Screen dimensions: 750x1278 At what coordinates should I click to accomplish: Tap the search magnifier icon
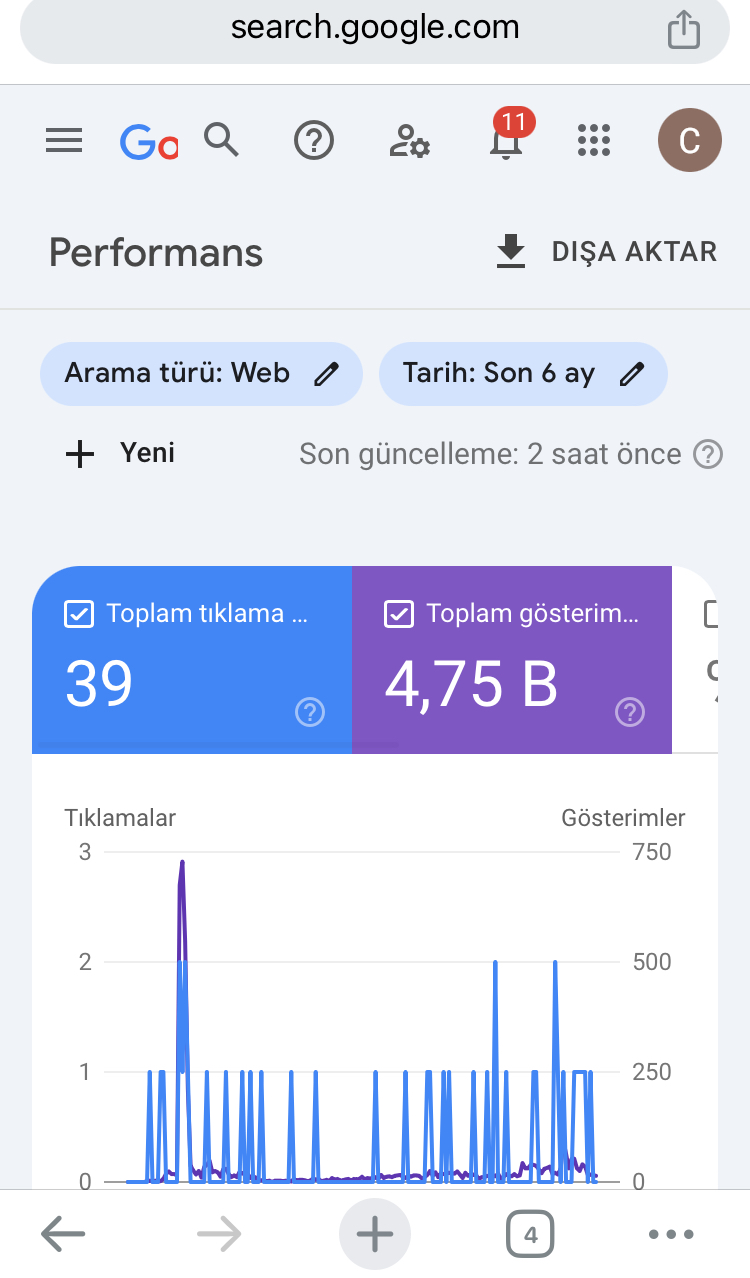coord(222,141)
